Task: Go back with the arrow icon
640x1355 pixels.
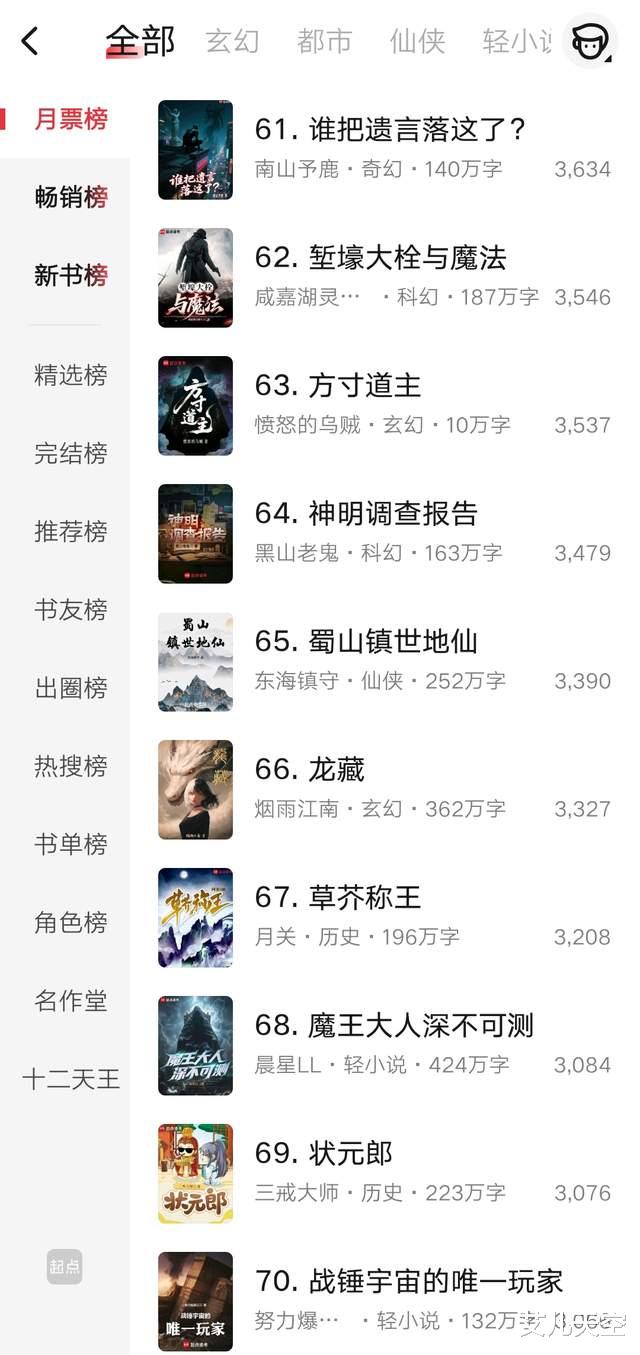Action: (x=30, y=42)
